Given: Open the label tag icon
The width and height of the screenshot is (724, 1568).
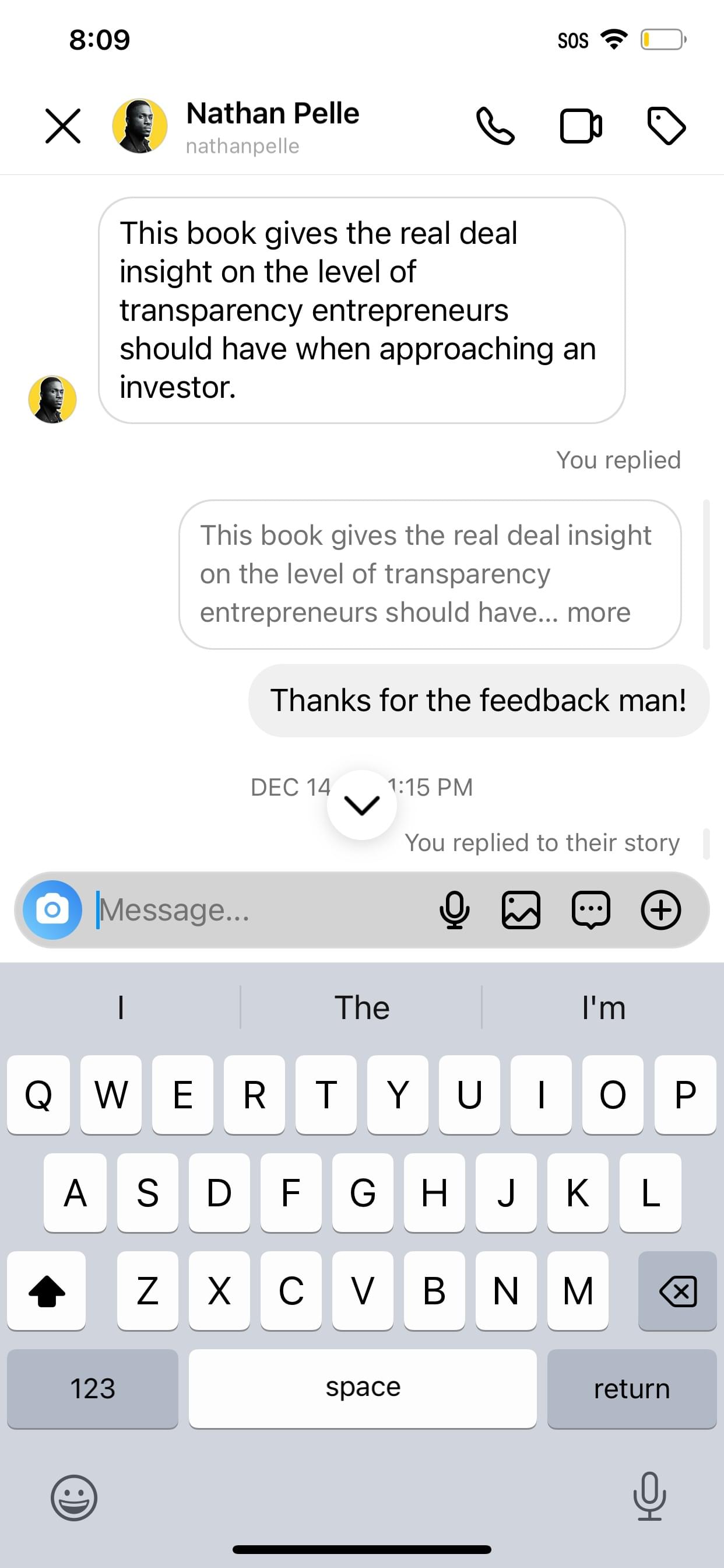Looking at the screenshot, I should pos(666,126).
